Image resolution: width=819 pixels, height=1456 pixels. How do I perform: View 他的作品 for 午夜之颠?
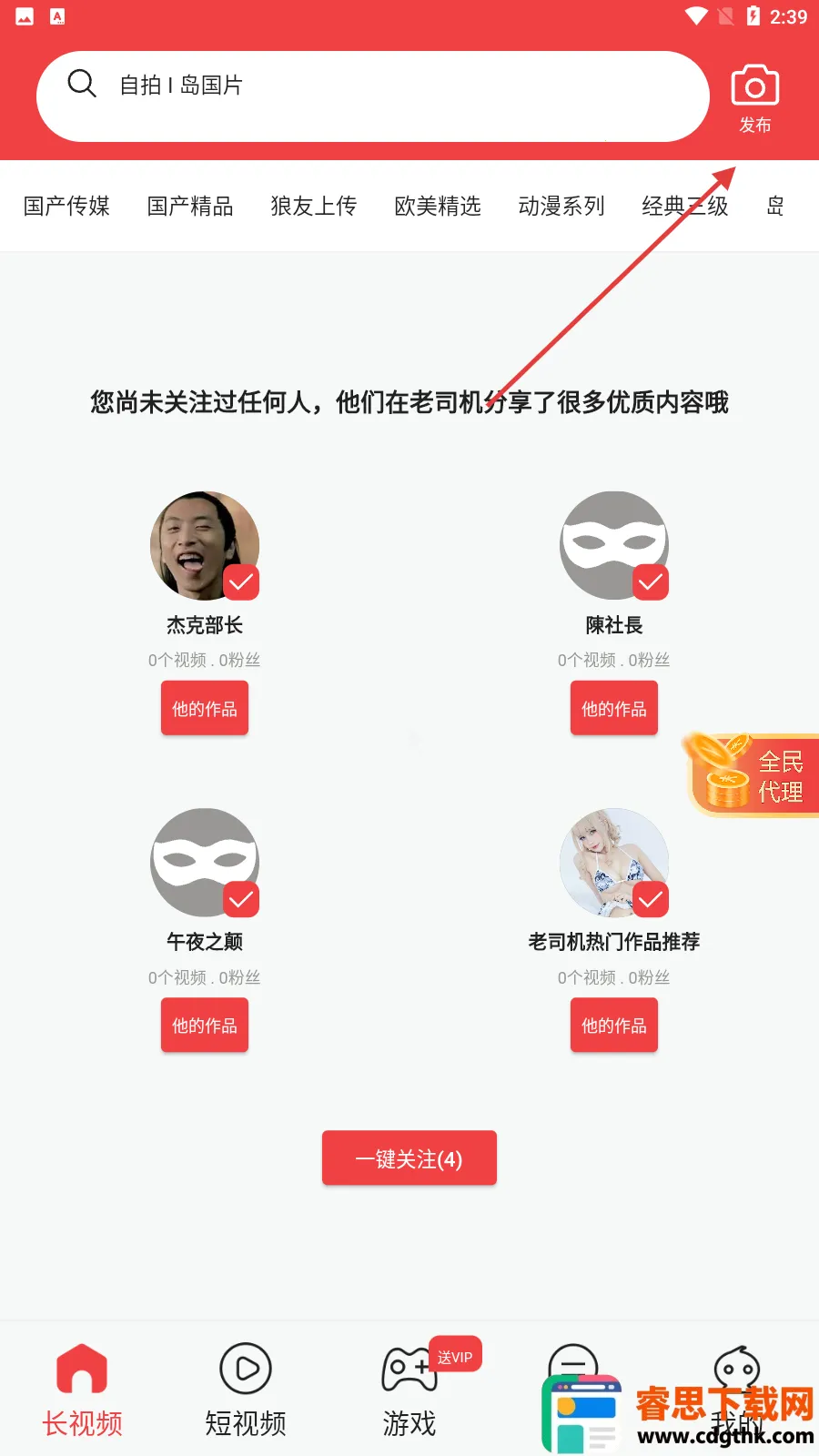tap(205, 1026)
